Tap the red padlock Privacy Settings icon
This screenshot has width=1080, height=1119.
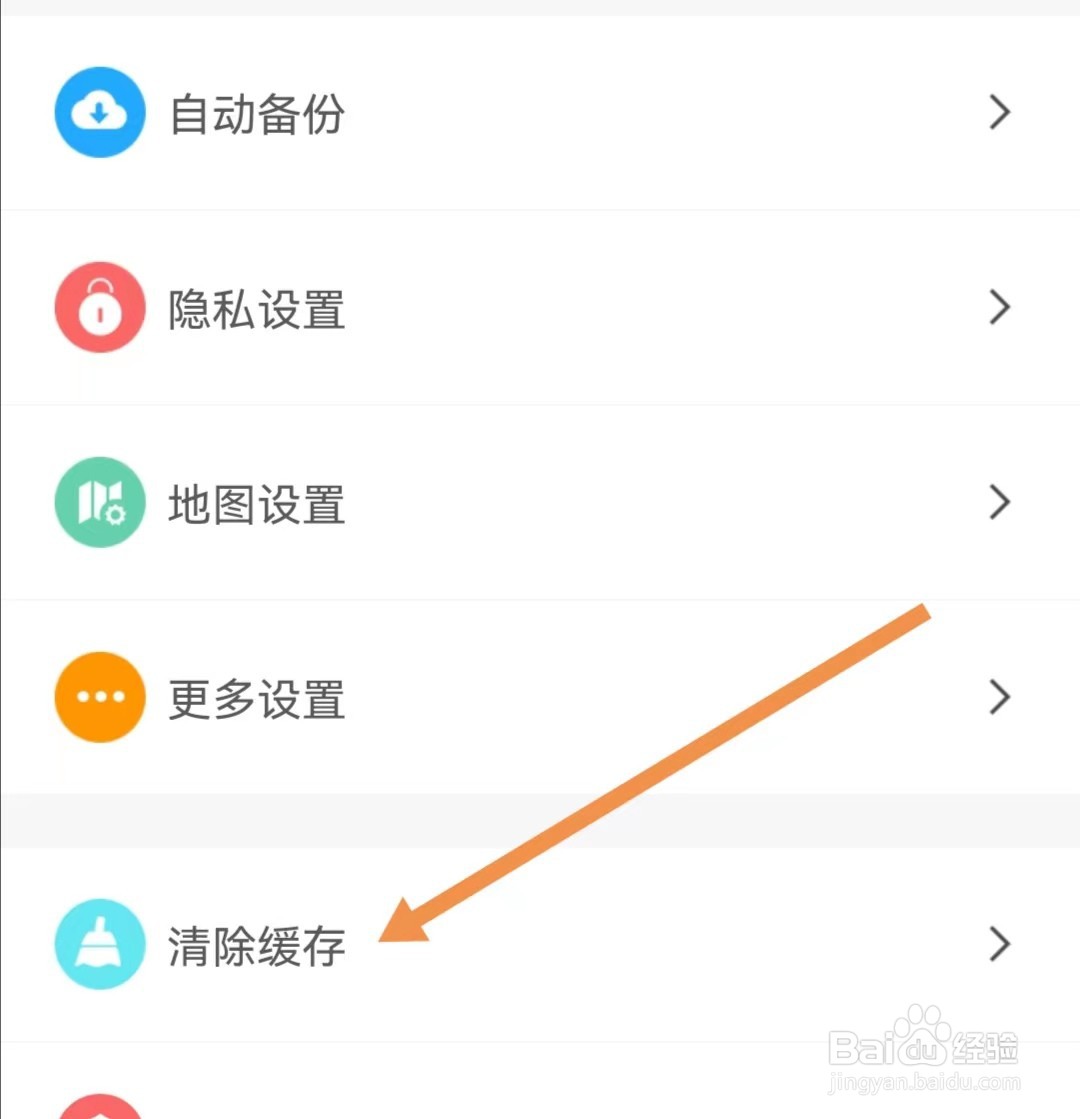100,307
